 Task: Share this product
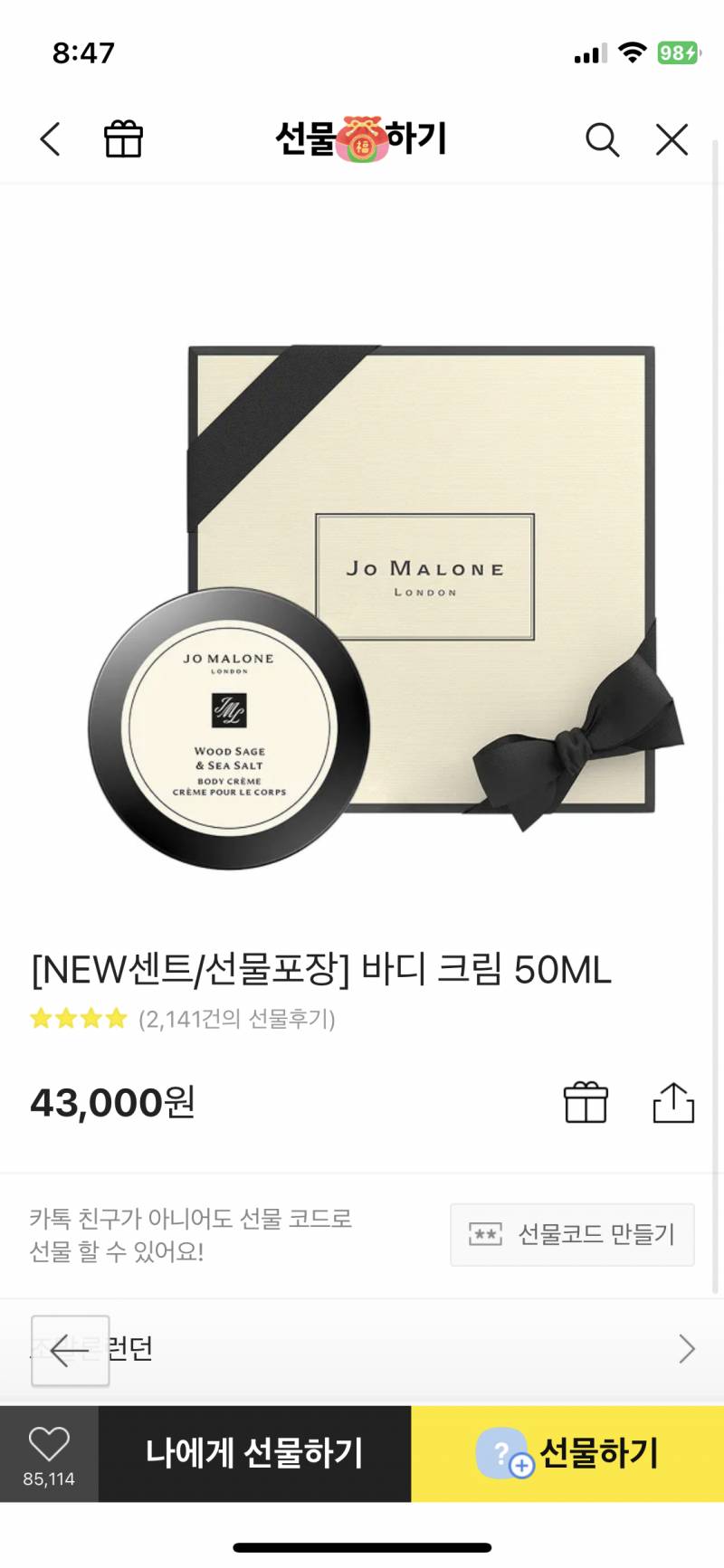pos(673,1102)
